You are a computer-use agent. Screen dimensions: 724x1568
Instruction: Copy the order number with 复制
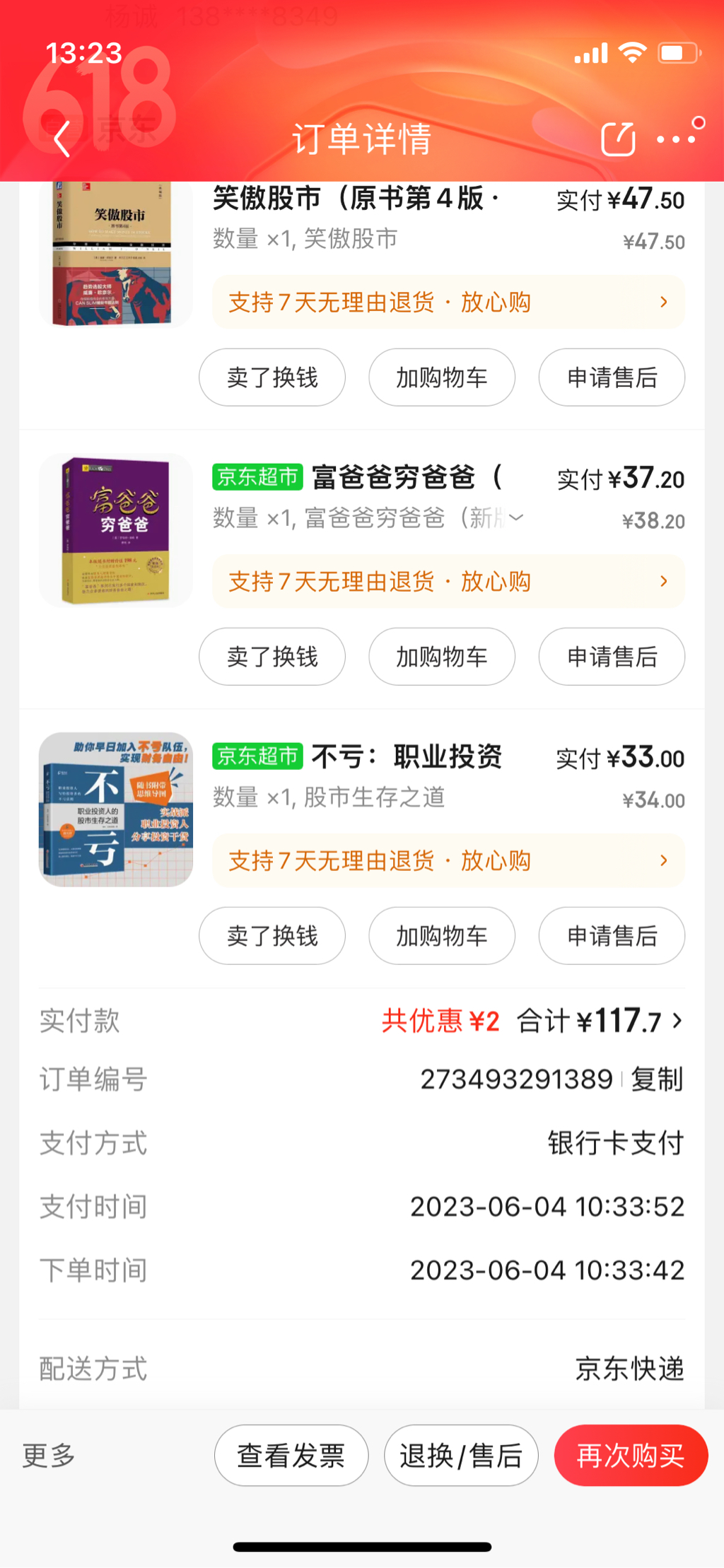(x=657, y=1080)
